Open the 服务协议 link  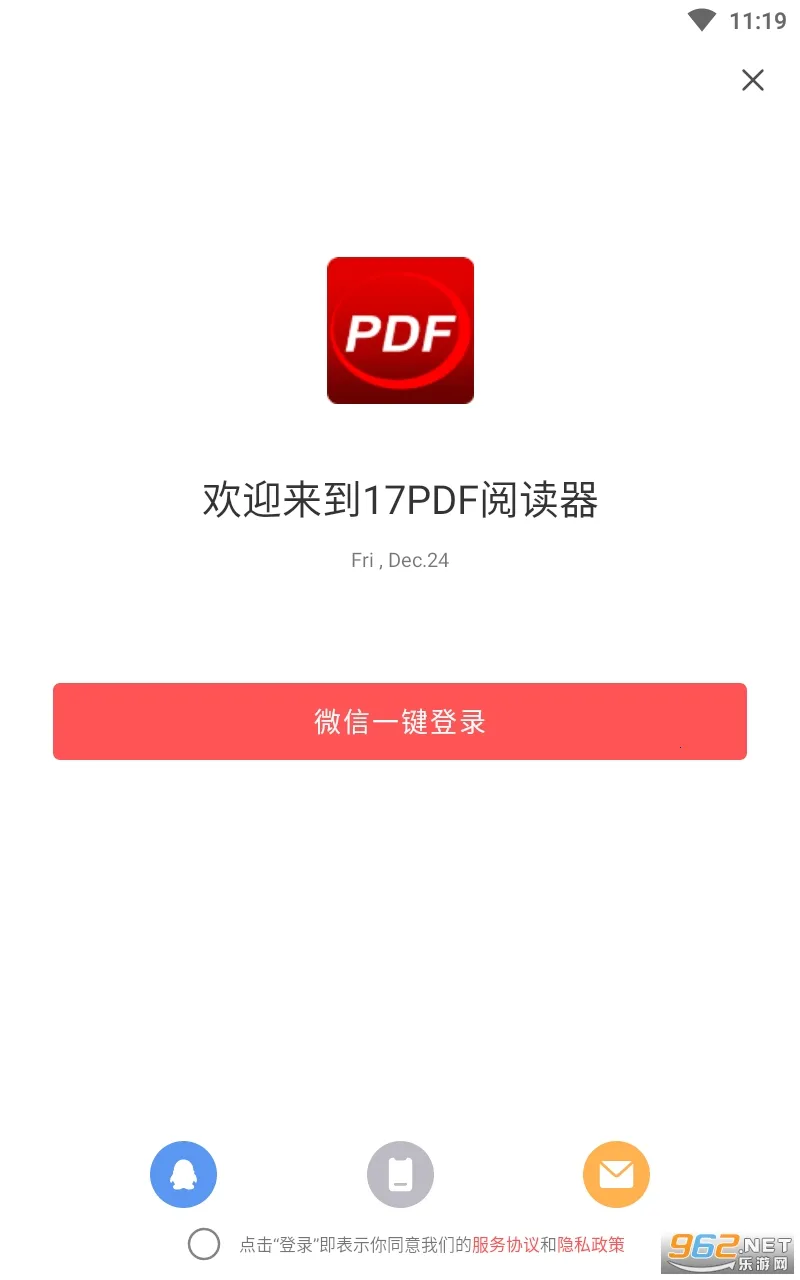tap(506, 1244)
